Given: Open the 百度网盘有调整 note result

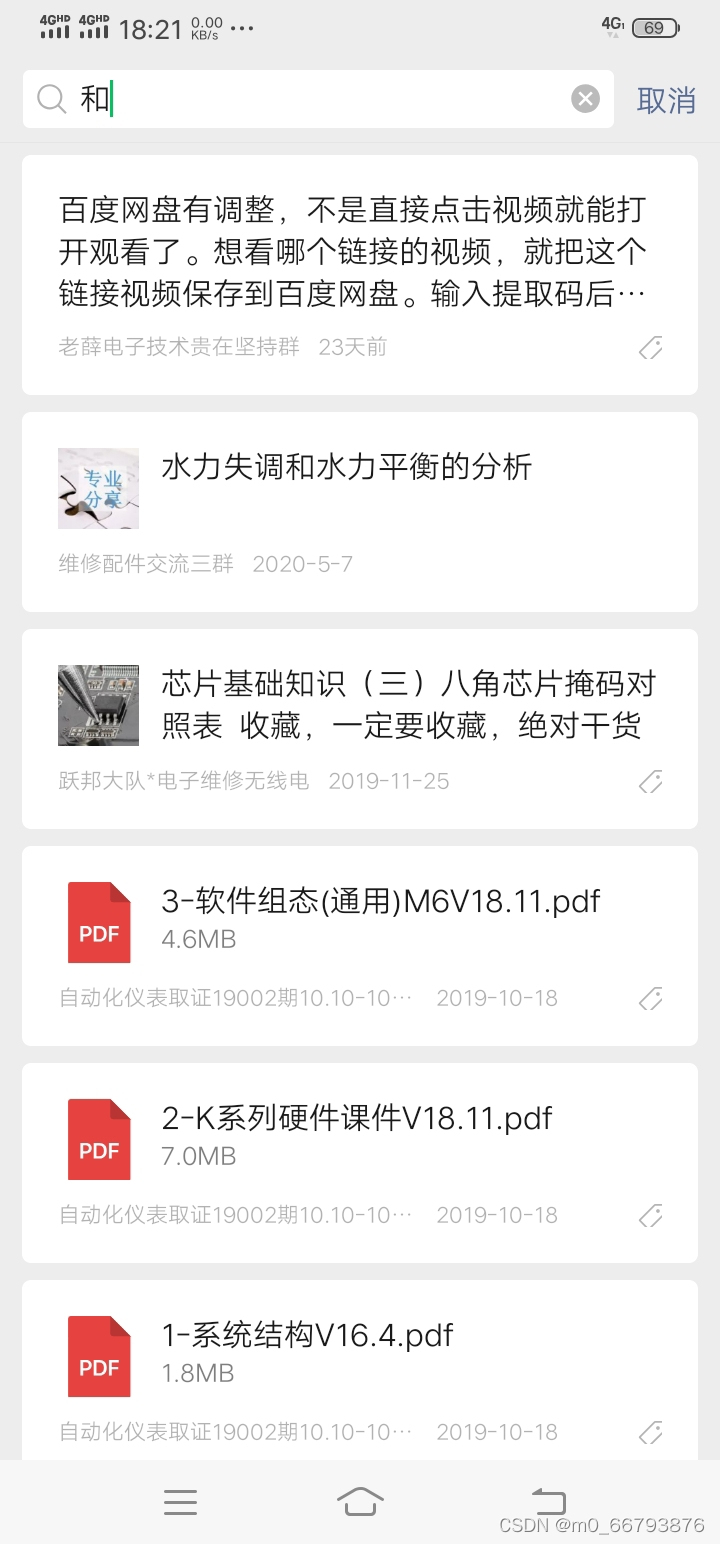Looking at the screenshot, I should coord(352,252).
